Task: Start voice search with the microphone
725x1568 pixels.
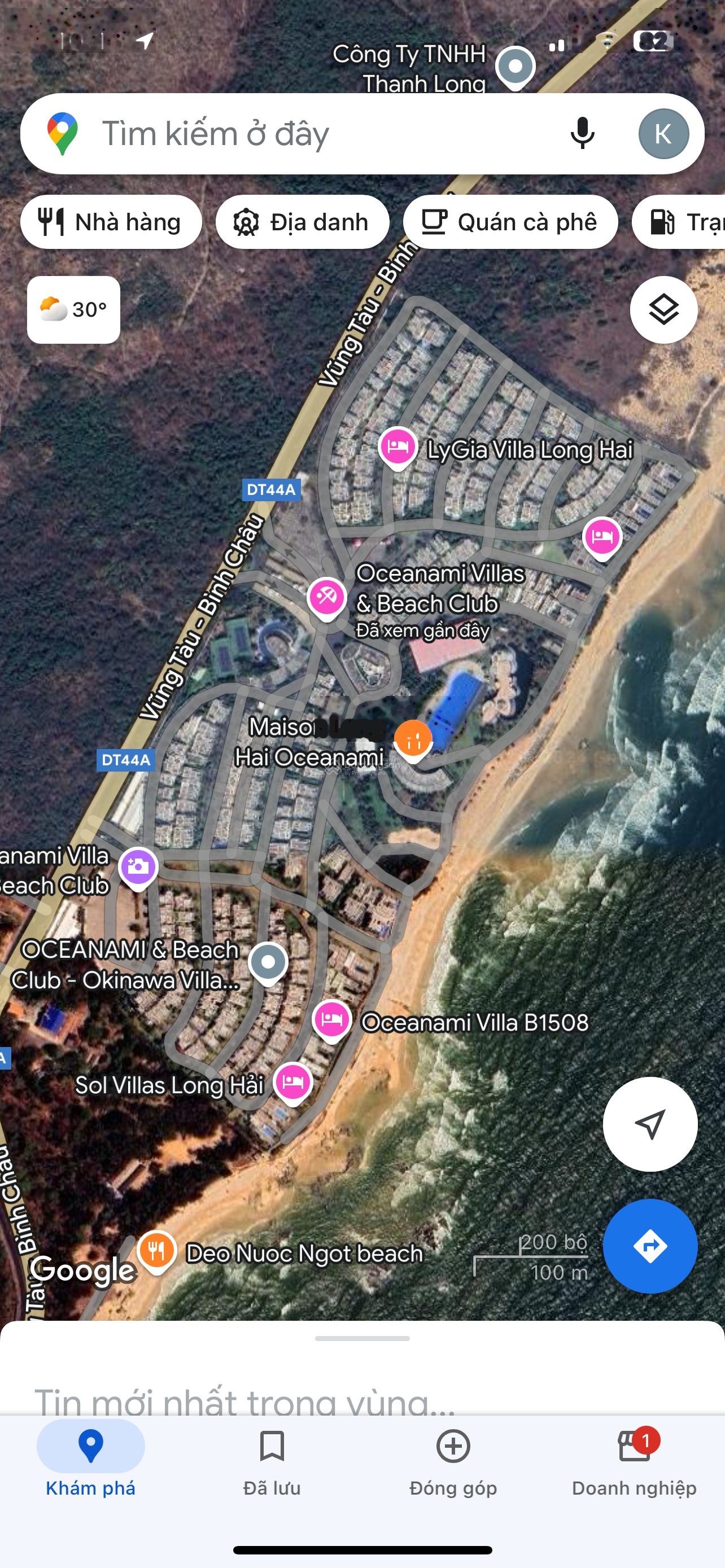Action: click(582, 134)
